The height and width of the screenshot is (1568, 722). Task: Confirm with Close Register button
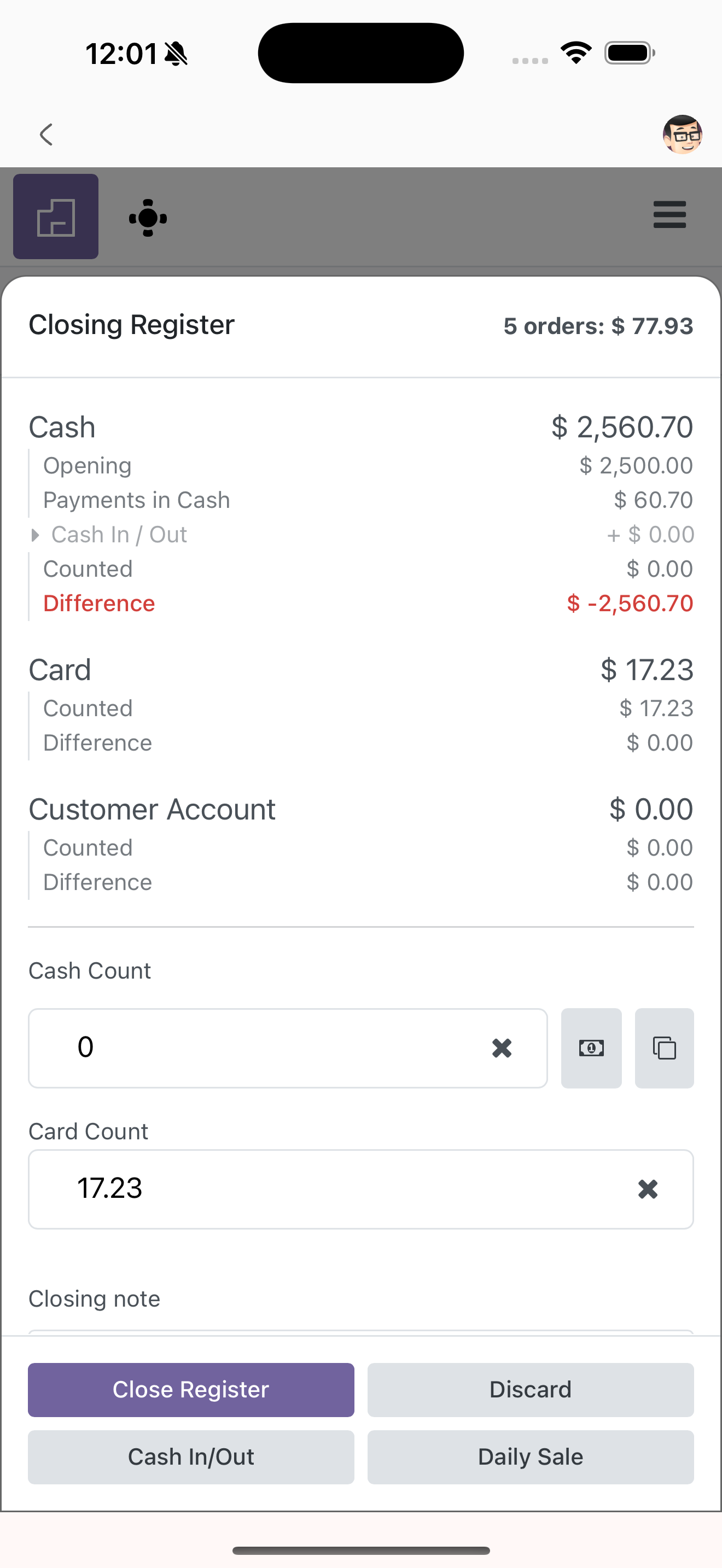191,1390
